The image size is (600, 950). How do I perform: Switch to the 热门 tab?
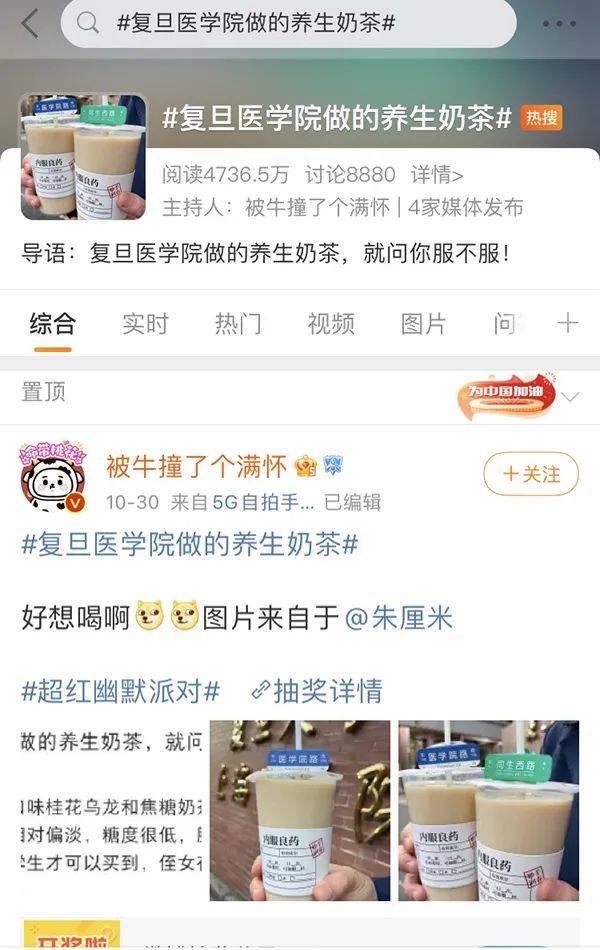point(238,324)
